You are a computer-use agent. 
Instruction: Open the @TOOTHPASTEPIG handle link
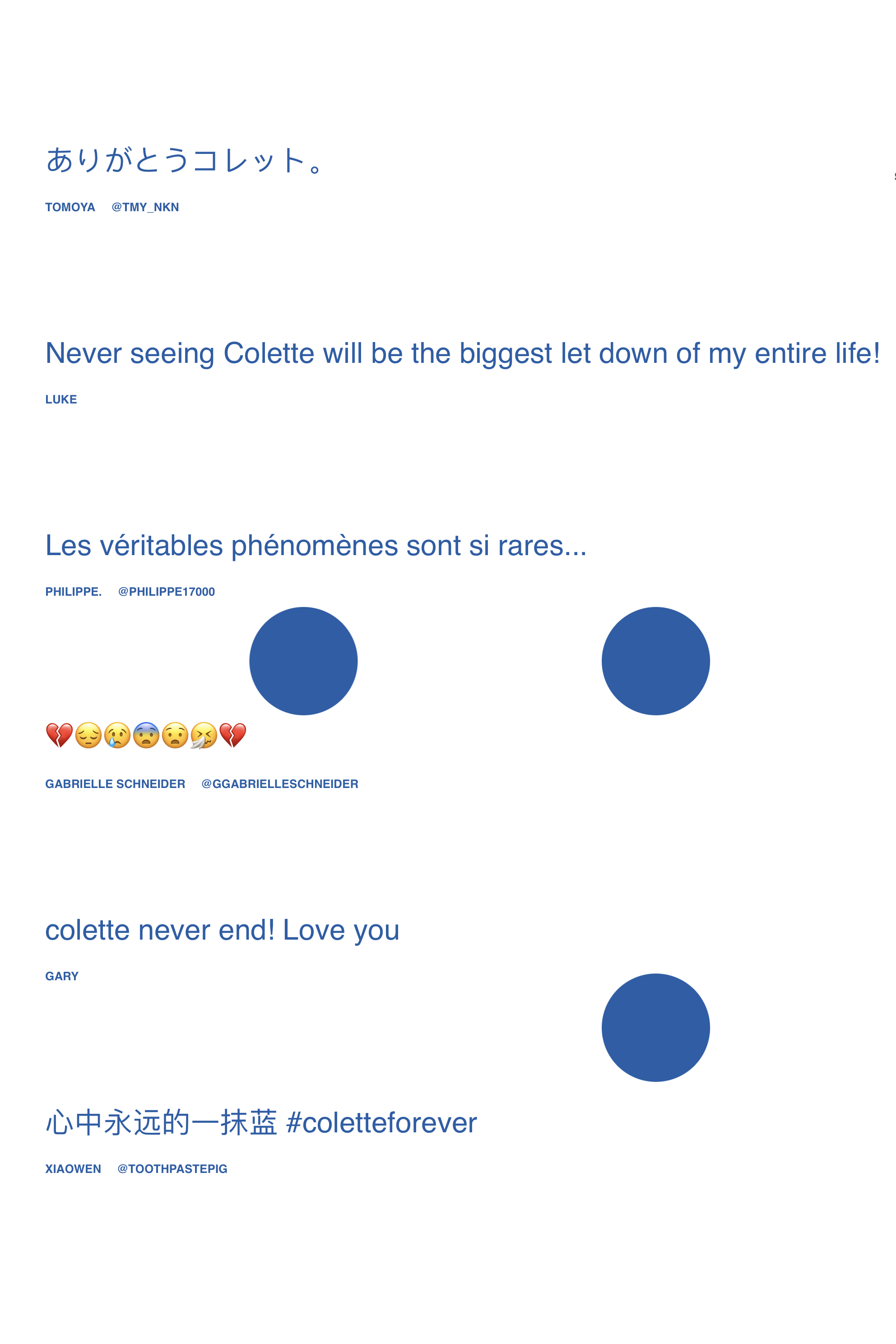click(172, 1168)
